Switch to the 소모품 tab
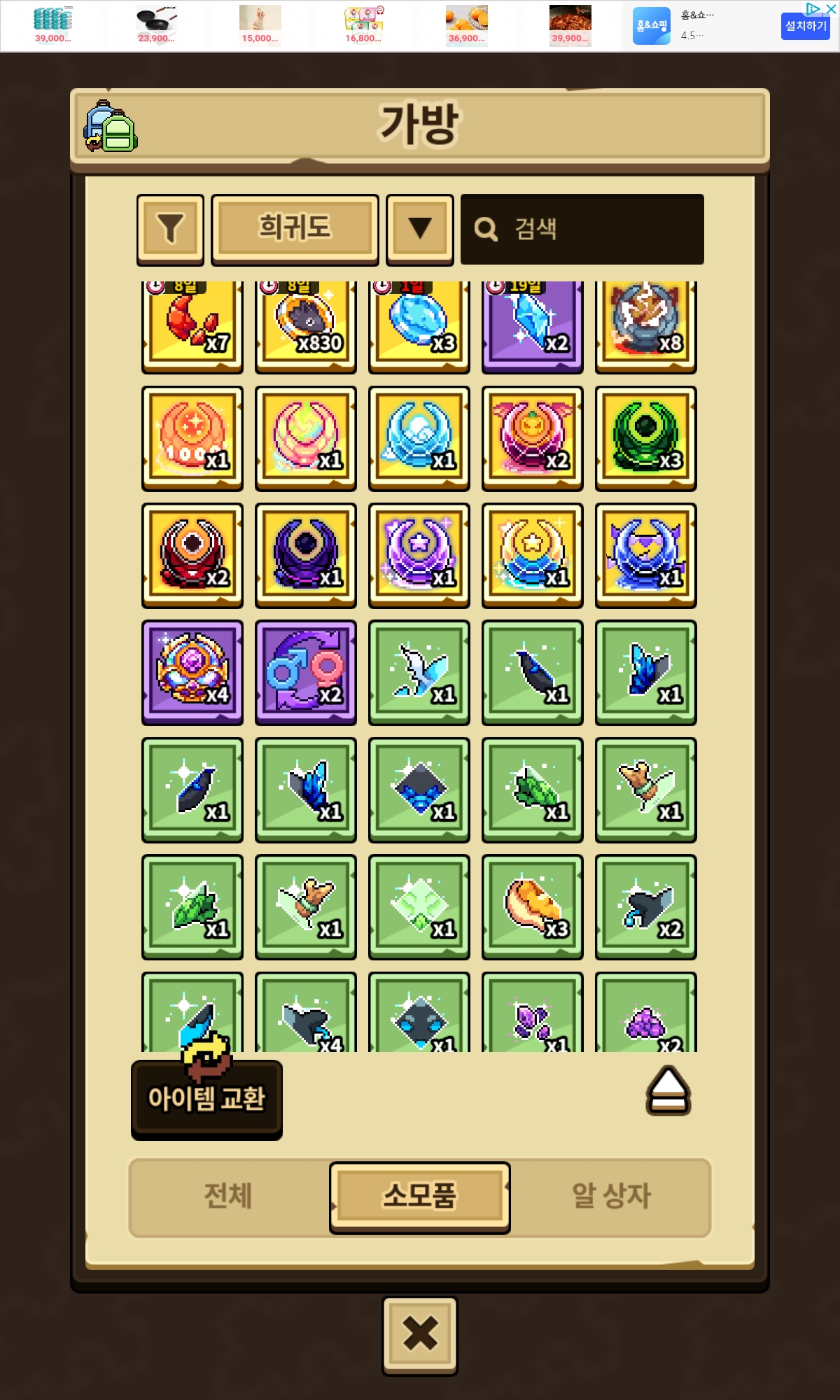840x1400 pixels. (419, 1197)
